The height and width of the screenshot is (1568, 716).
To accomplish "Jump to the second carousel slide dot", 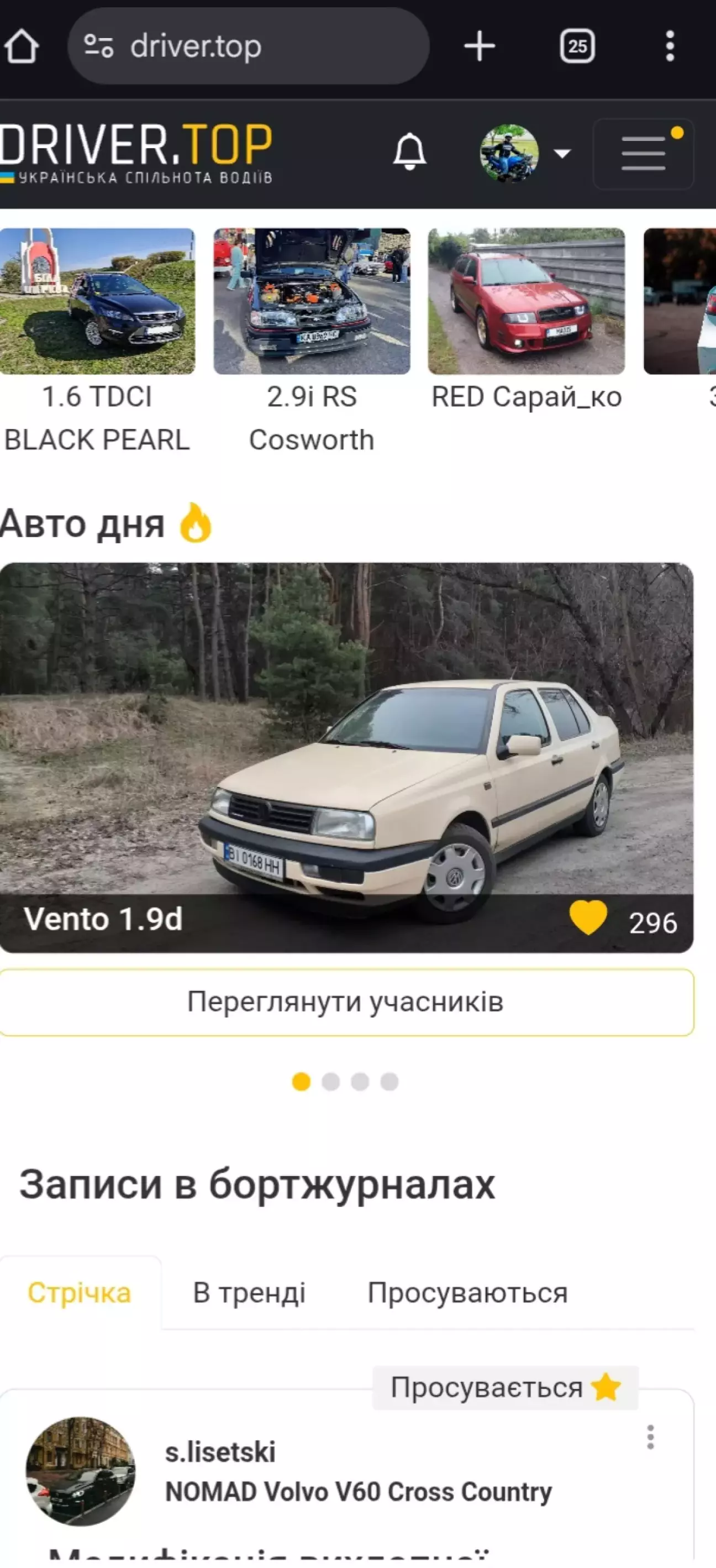I will (x=331, y=1082).
